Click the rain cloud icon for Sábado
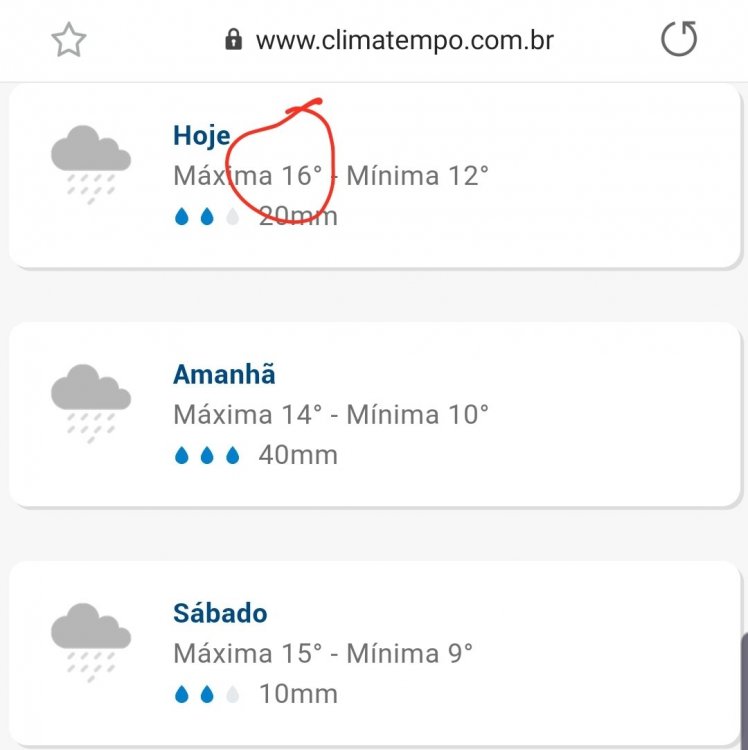The width and height of the screenshot is (748, 750). pos(92,638)
